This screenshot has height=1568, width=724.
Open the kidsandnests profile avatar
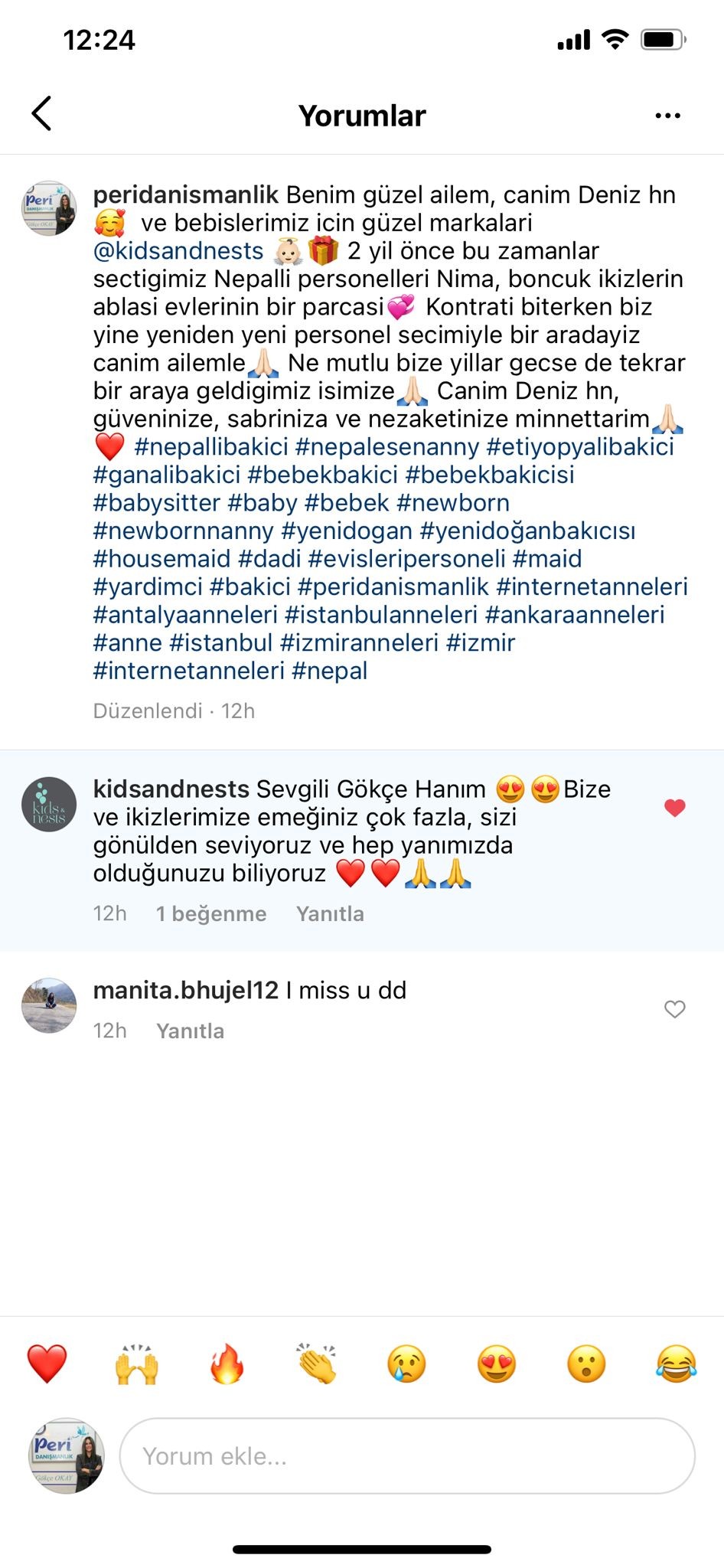point(49,805)
